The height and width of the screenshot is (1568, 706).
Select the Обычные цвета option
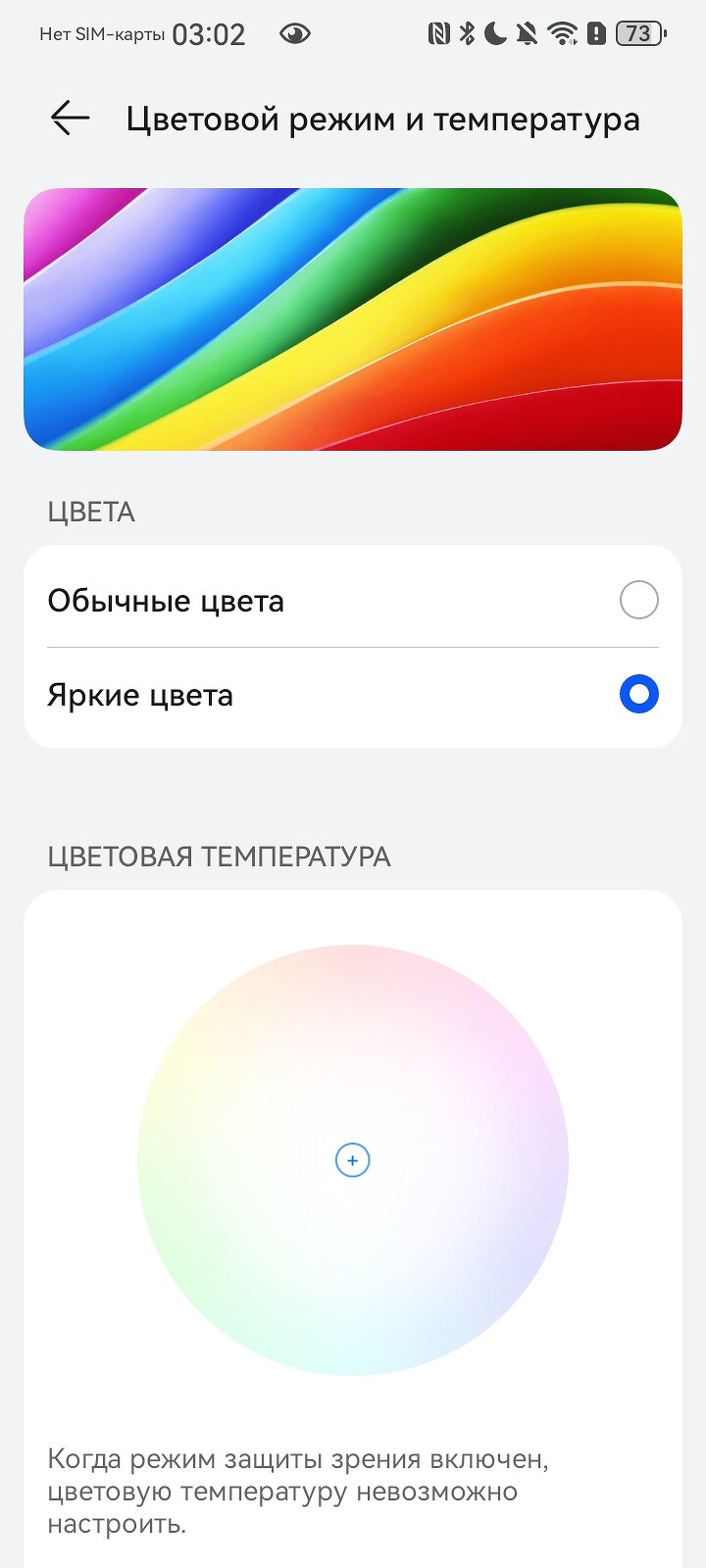coord(638,600)
